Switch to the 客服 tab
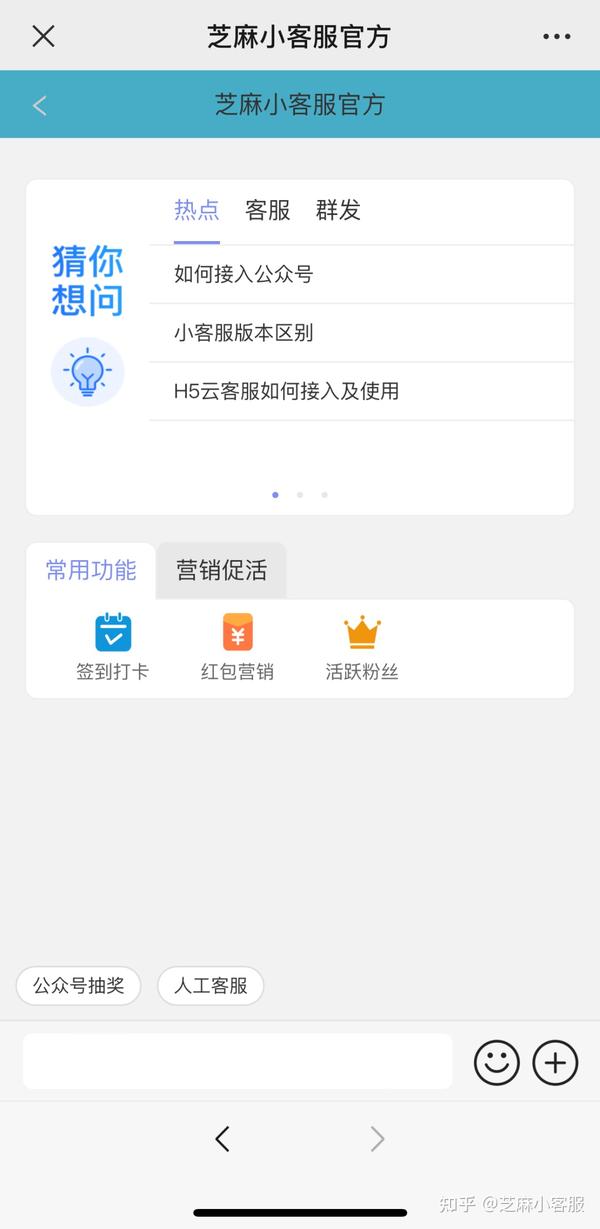 [x=268, y=210]
